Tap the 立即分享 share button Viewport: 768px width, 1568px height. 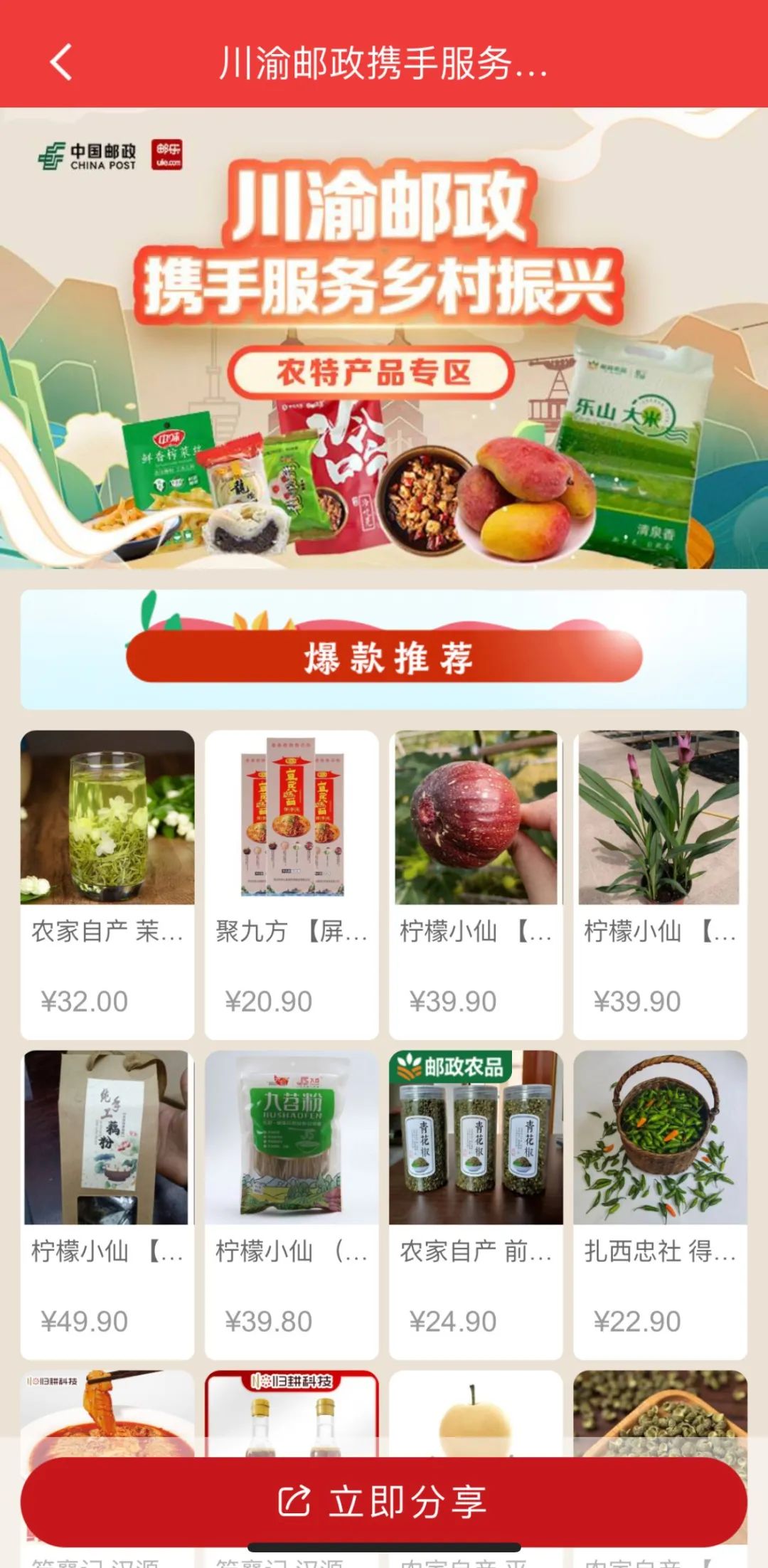tap(383, 1501)
